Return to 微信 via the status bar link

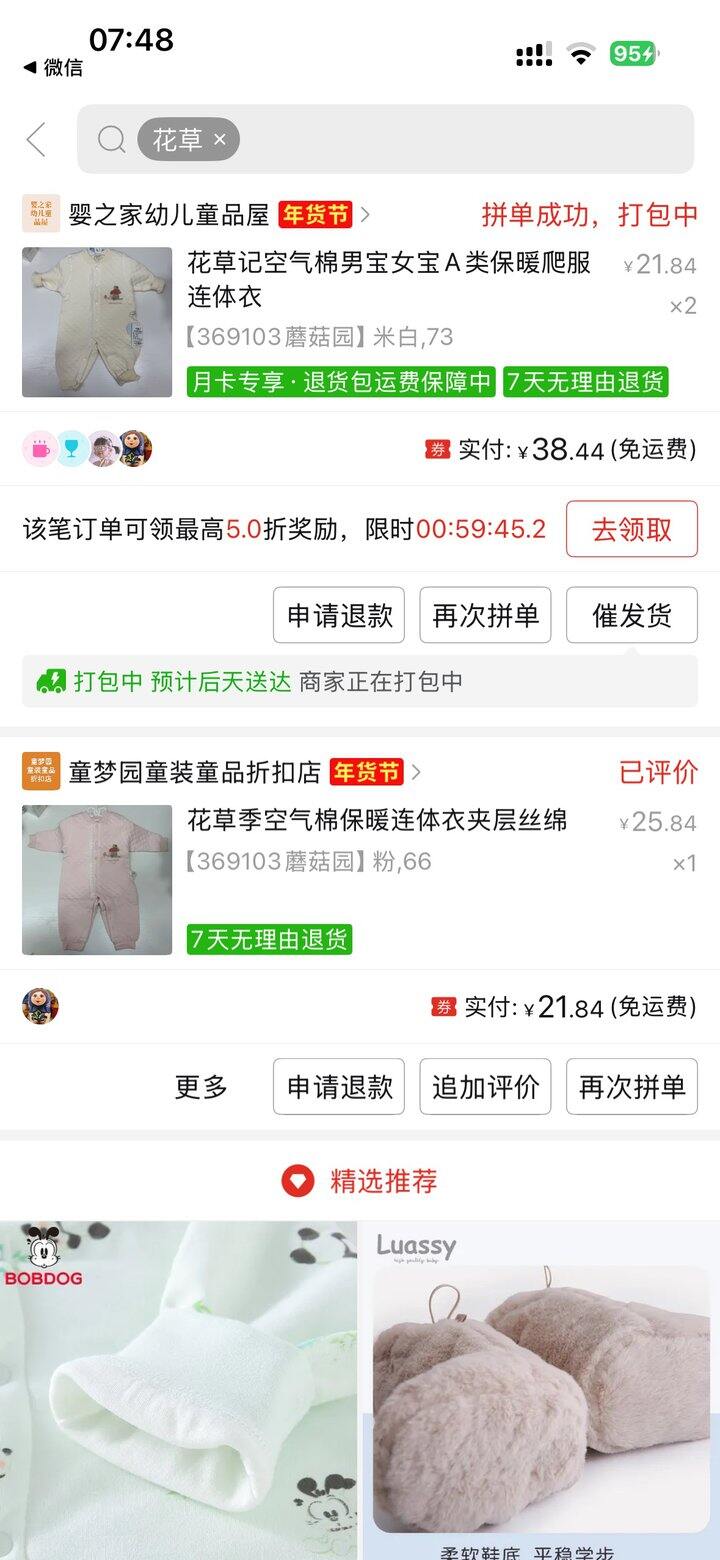[x=53, y=68]
